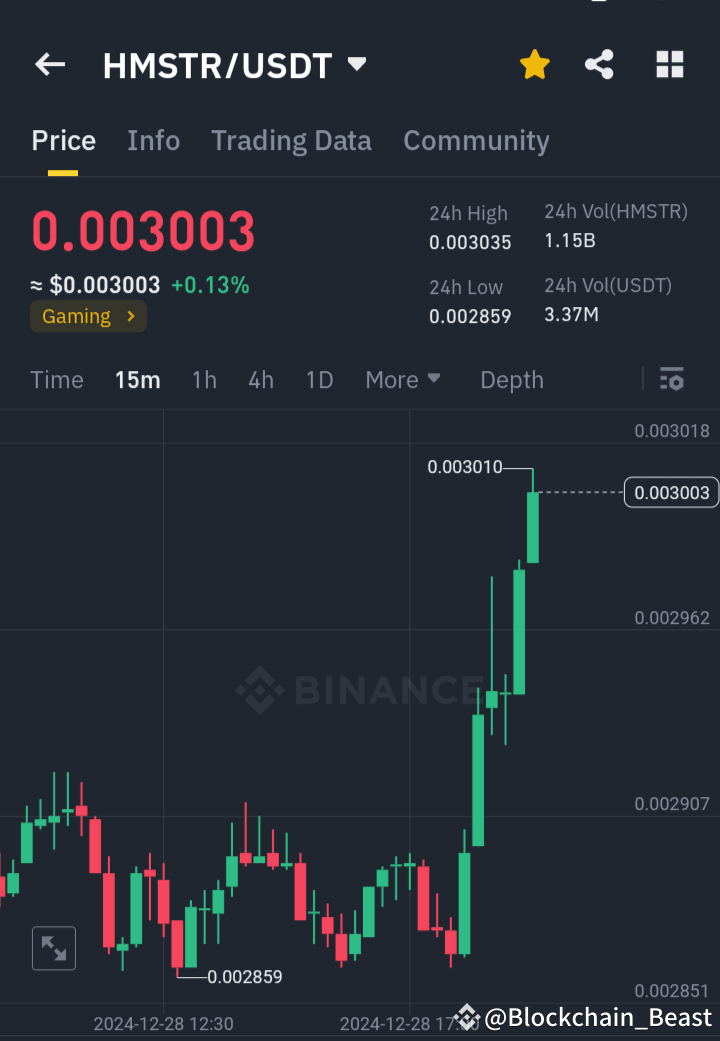Image resolution: width=720 pixels, height=1041 pixels.
Task: Open the share options icon
Action: [x=599, y=64]
